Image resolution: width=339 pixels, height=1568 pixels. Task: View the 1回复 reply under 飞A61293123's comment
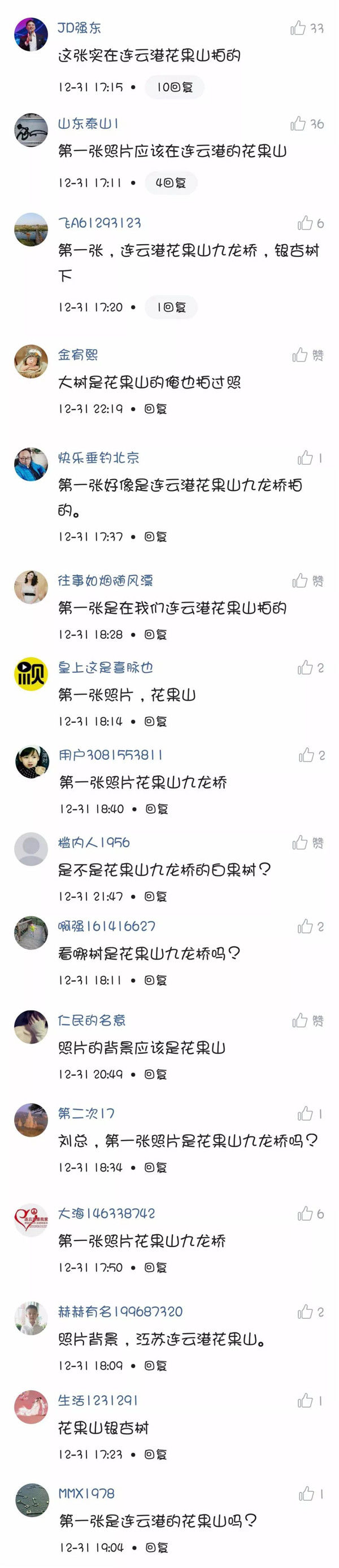click(x=171, y=307)
